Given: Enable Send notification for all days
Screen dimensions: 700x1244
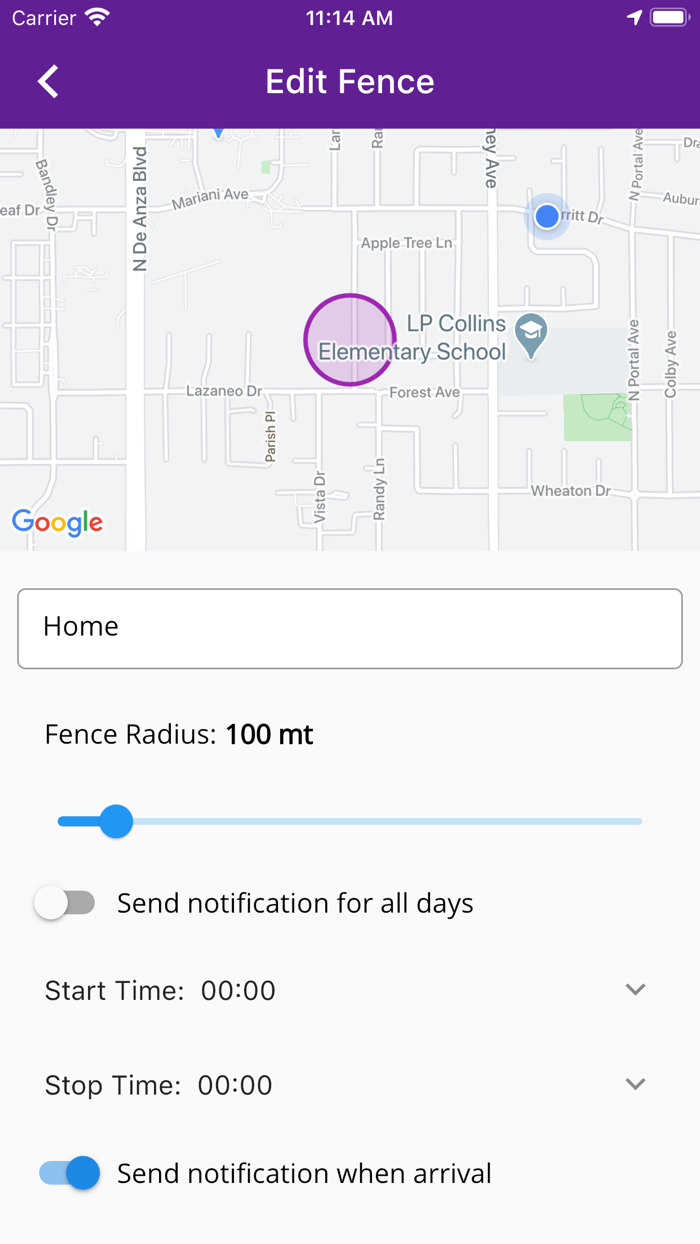Looking at the screenshot, I should click(x=66, y=903).
